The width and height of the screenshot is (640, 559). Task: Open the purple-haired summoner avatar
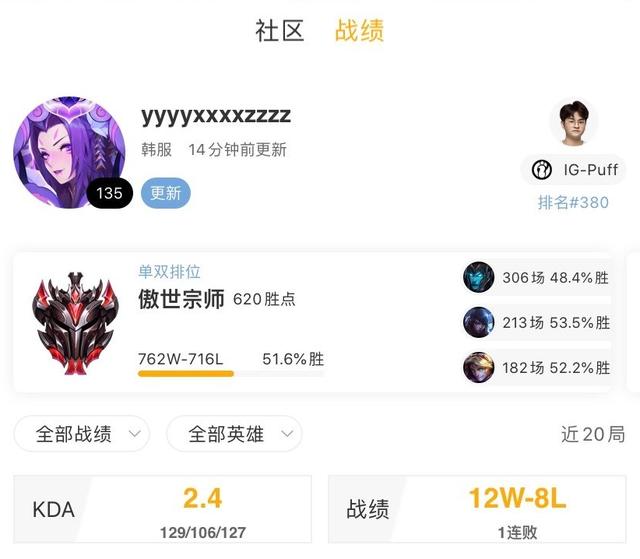[x=70, y=153]
